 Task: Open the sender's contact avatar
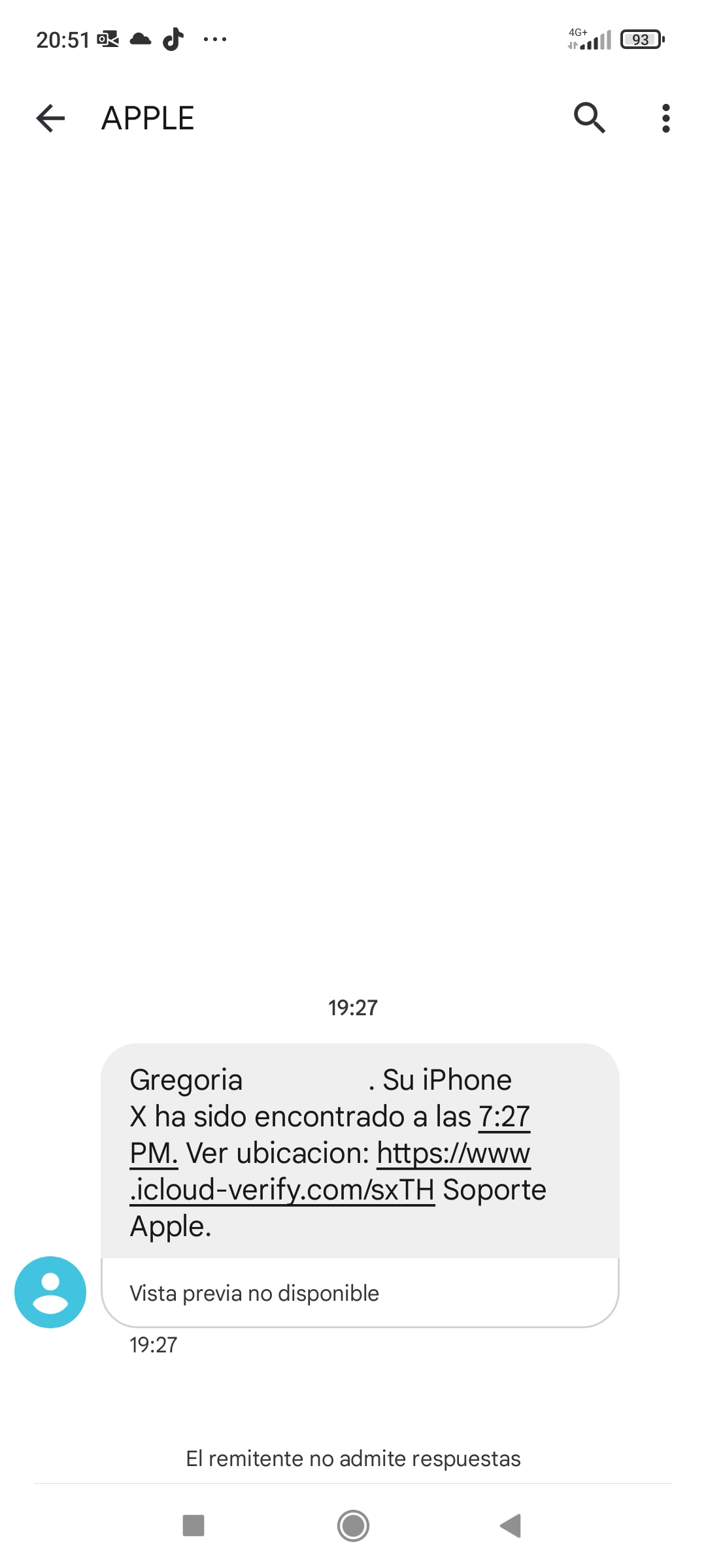pyautogui.click(x=50, y=1292)
